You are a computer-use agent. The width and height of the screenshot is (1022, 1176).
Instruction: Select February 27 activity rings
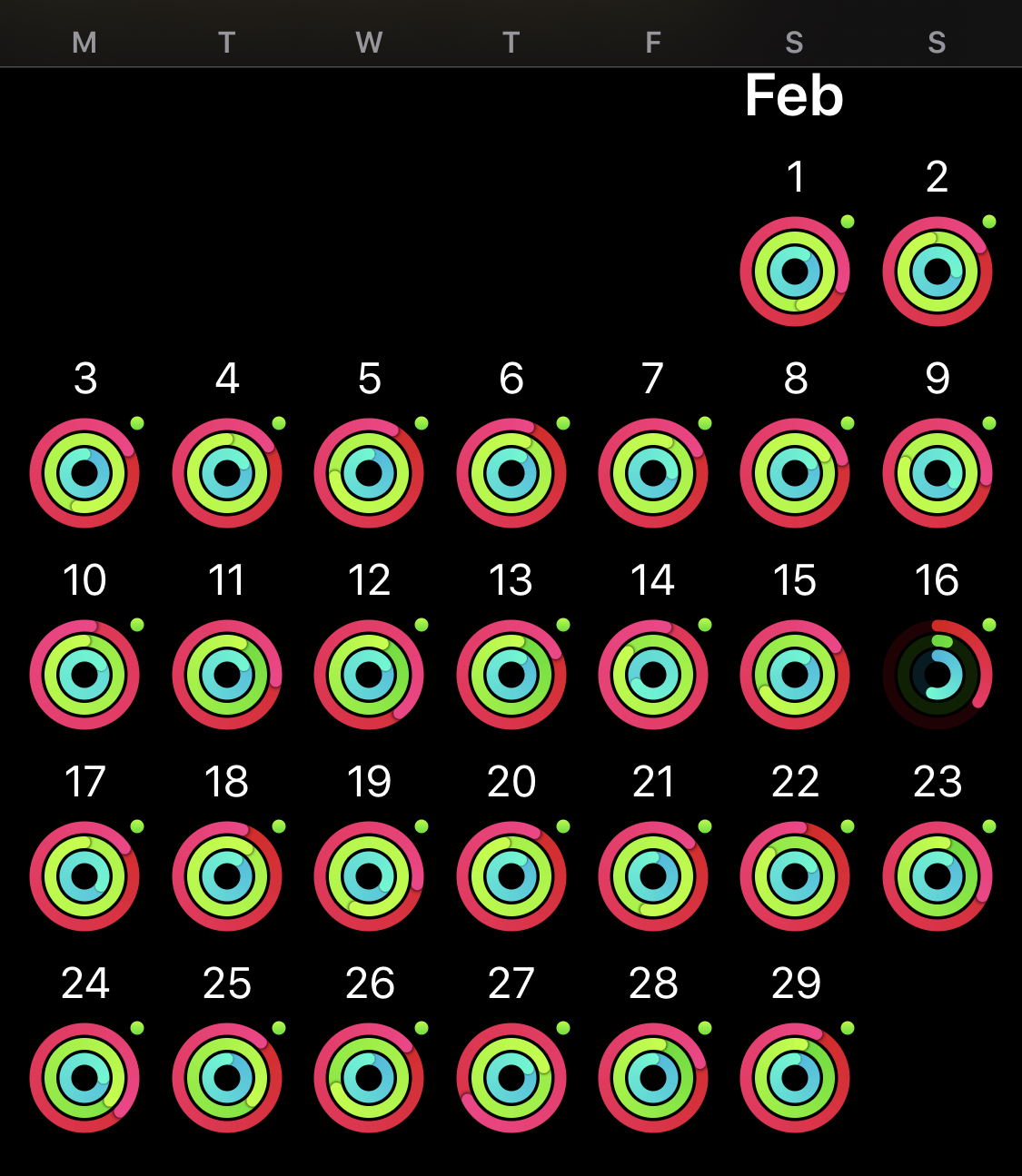coord(511,1078)
